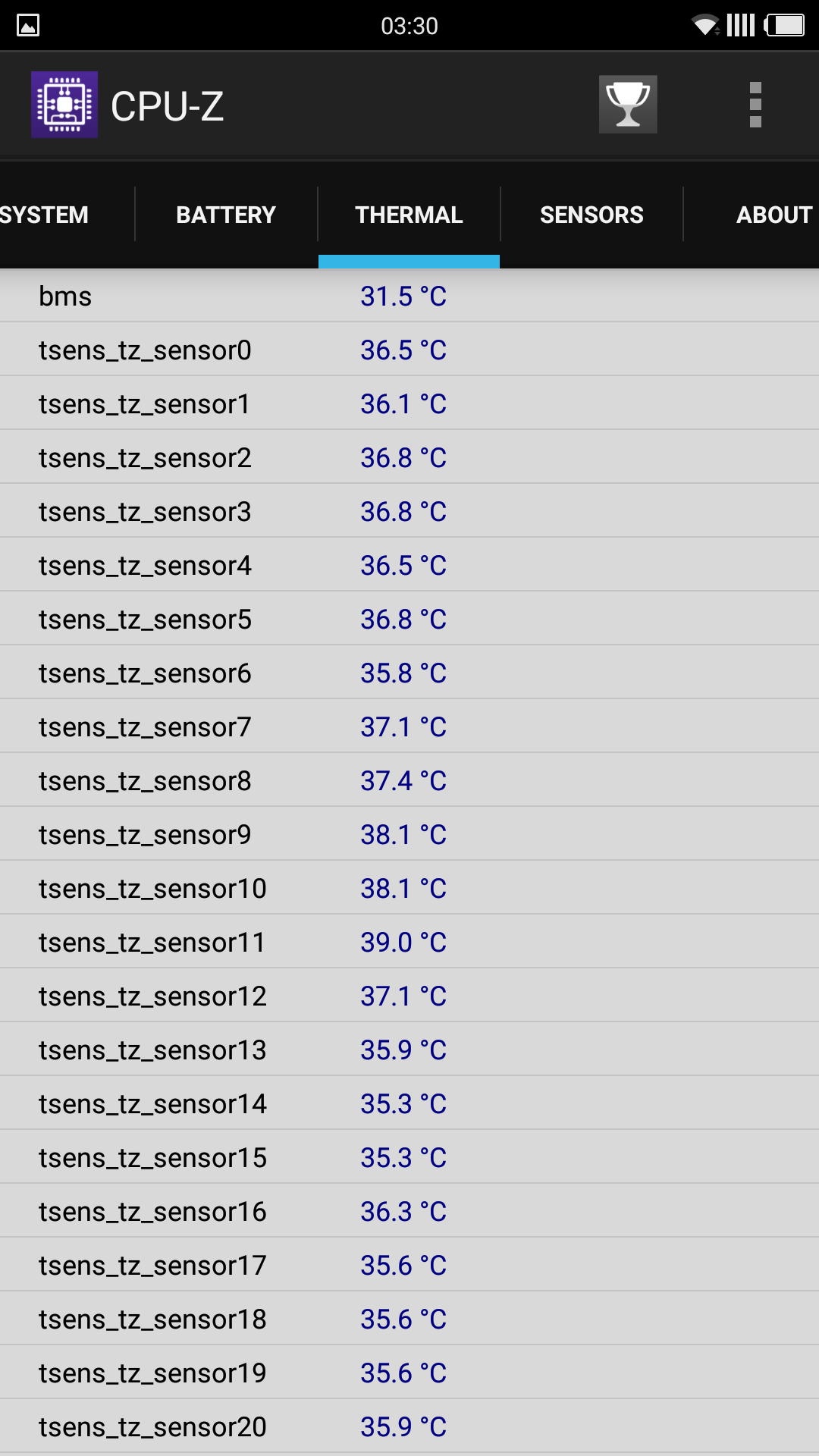This screenshot has height=1456, width=819.
Task: Switch to the Battery tab
Action: click(226, 215)
